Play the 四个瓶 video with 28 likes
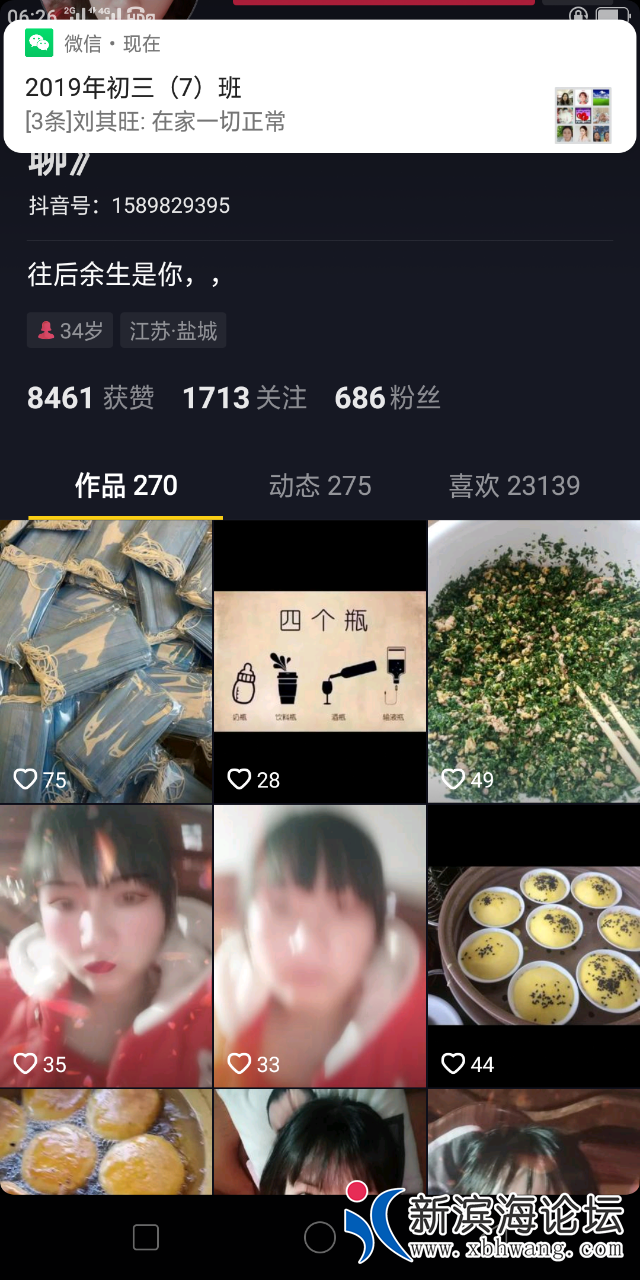Viewport: 640px width, 1280px height. coord(320,661)
